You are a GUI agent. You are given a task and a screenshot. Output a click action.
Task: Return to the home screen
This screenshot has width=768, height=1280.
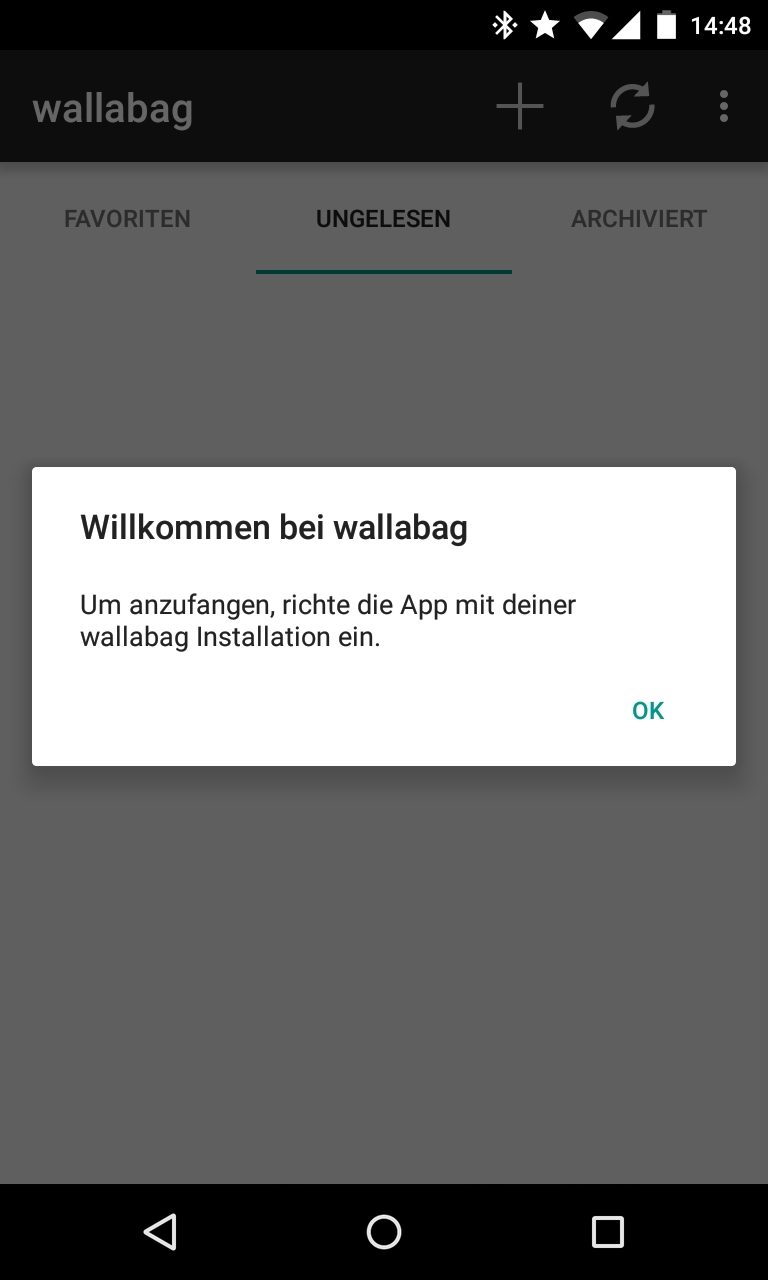[x=384, y=1231]
